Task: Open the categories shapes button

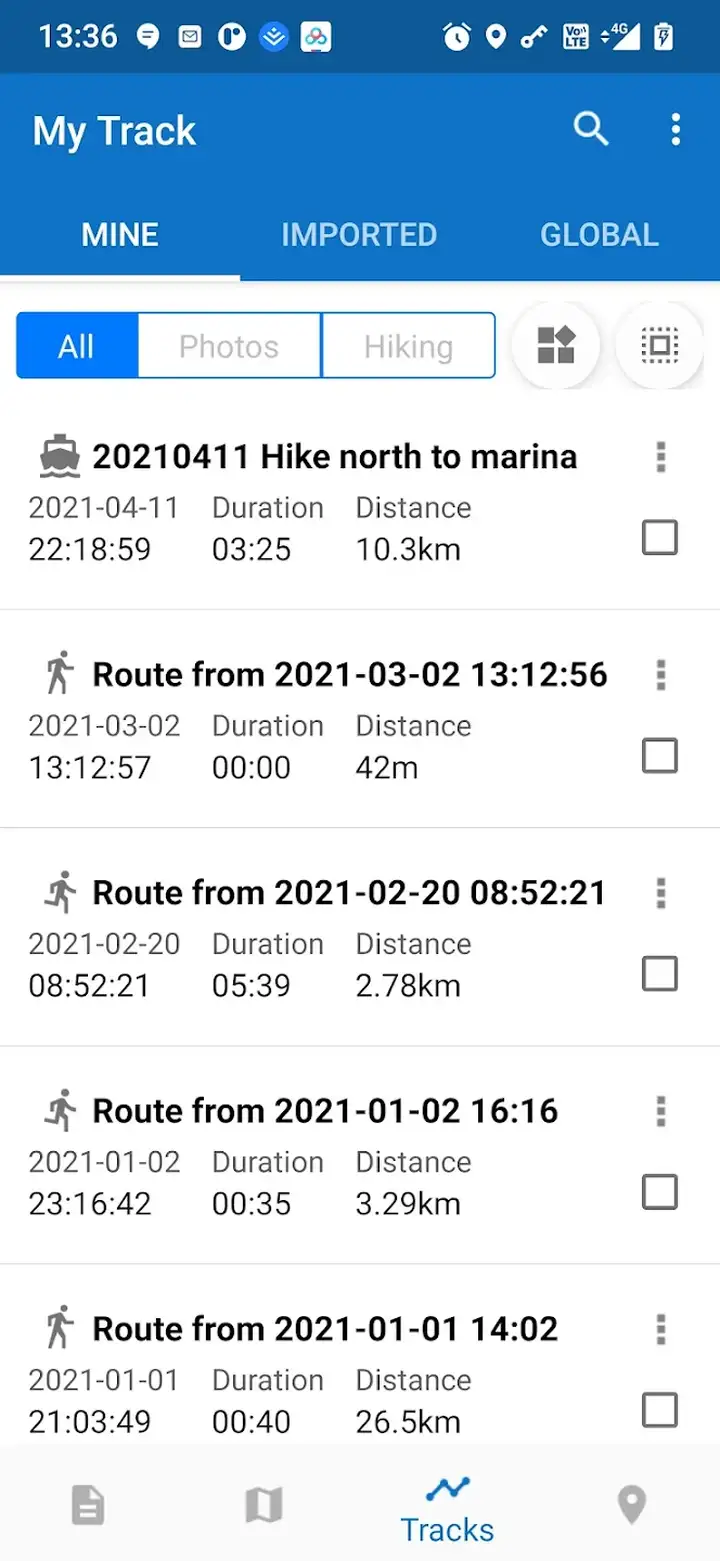Action: coord(556,346)
